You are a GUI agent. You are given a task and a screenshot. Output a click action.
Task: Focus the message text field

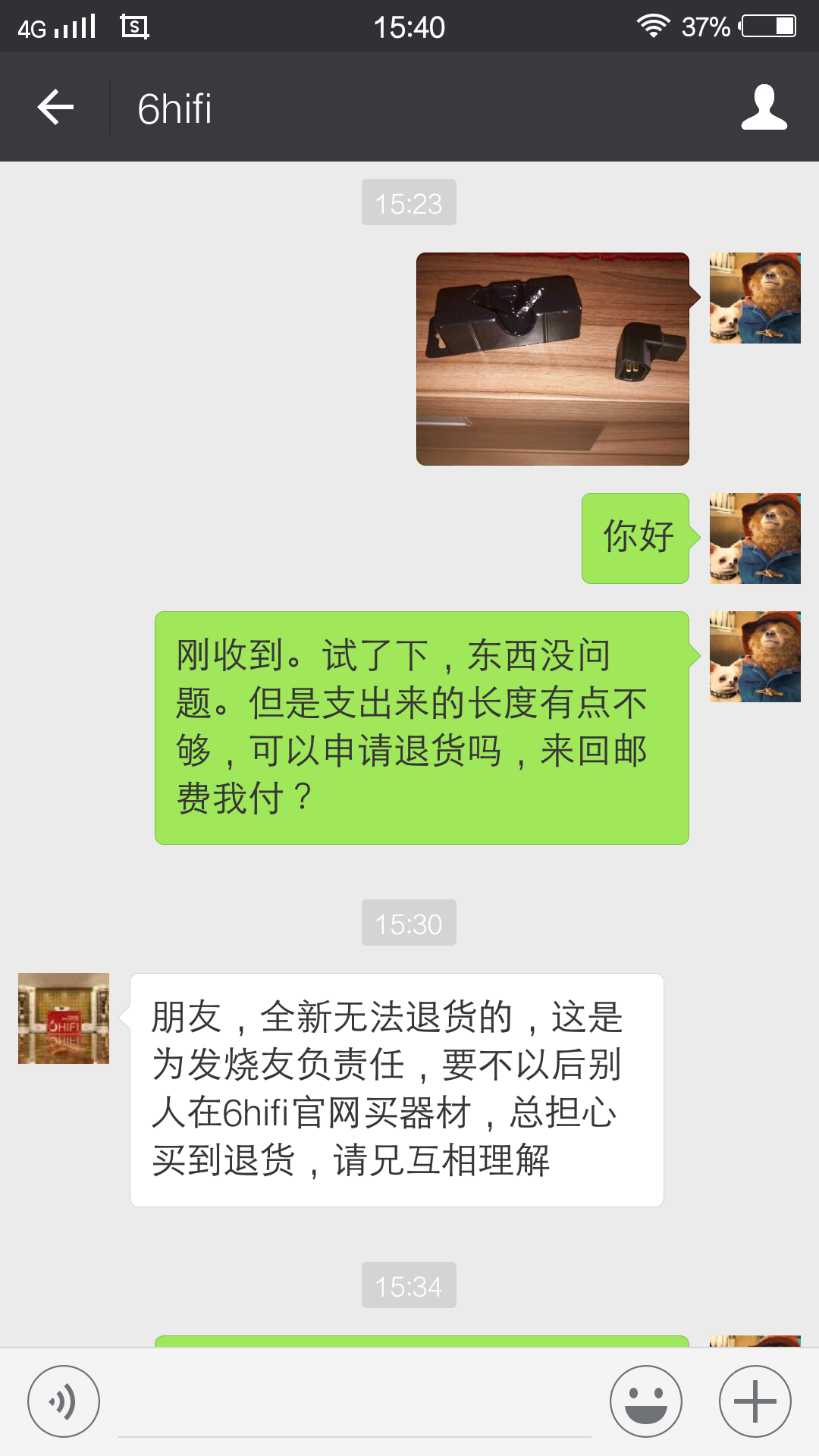[x=355, y=1403]
